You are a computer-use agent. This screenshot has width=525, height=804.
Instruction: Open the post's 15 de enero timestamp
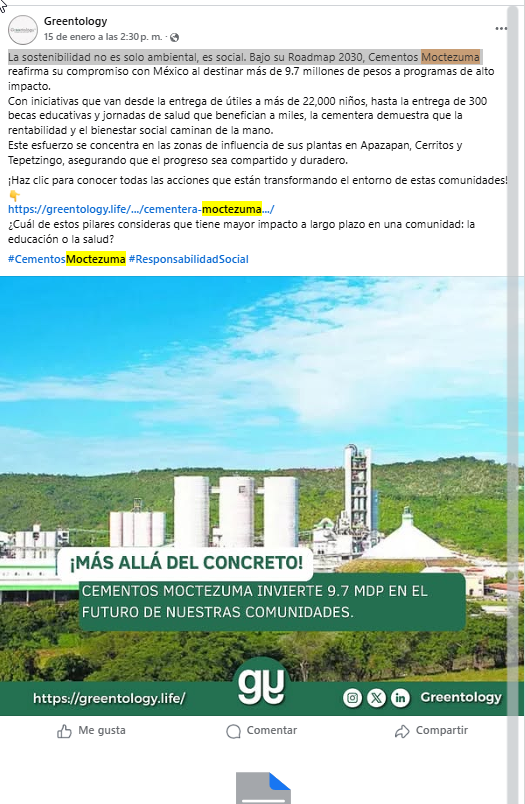tap(103, 37)
